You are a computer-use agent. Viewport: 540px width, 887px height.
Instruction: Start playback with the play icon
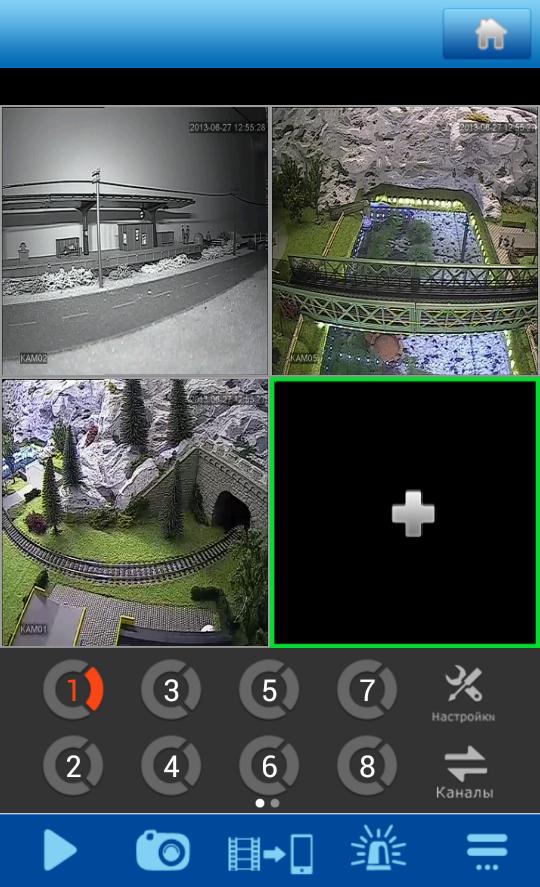click(59, 850)
